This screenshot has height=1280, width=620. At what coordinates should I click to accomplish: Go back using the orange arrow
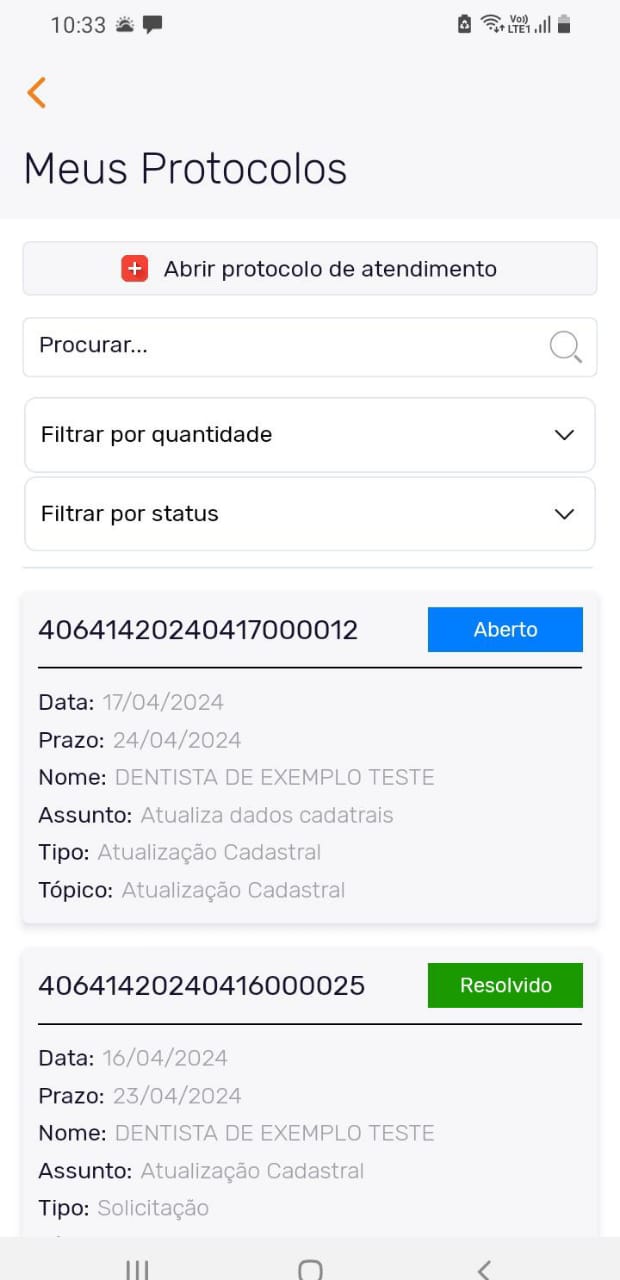tap(37, 92)
